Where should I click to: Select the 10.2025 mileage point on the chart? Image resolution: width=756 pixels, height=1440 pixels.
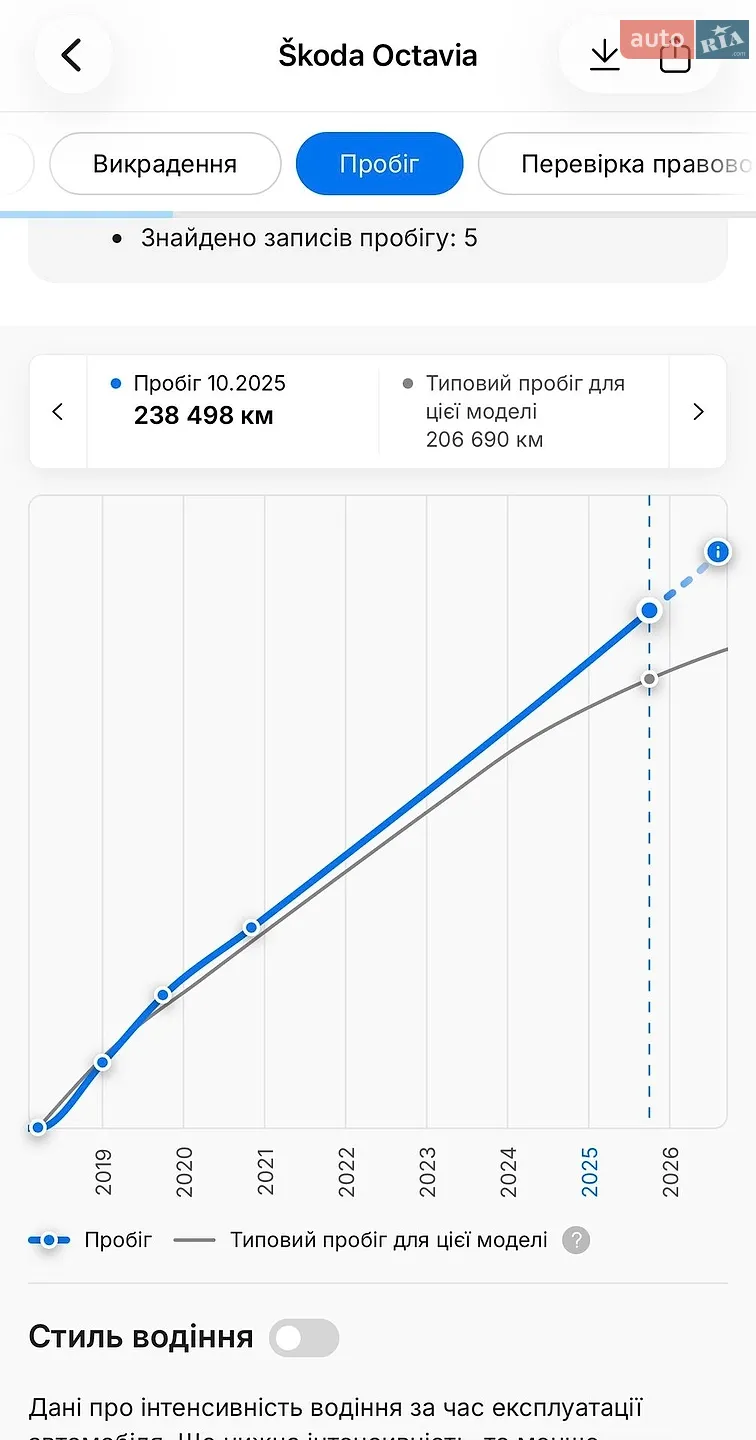point(649,610)
